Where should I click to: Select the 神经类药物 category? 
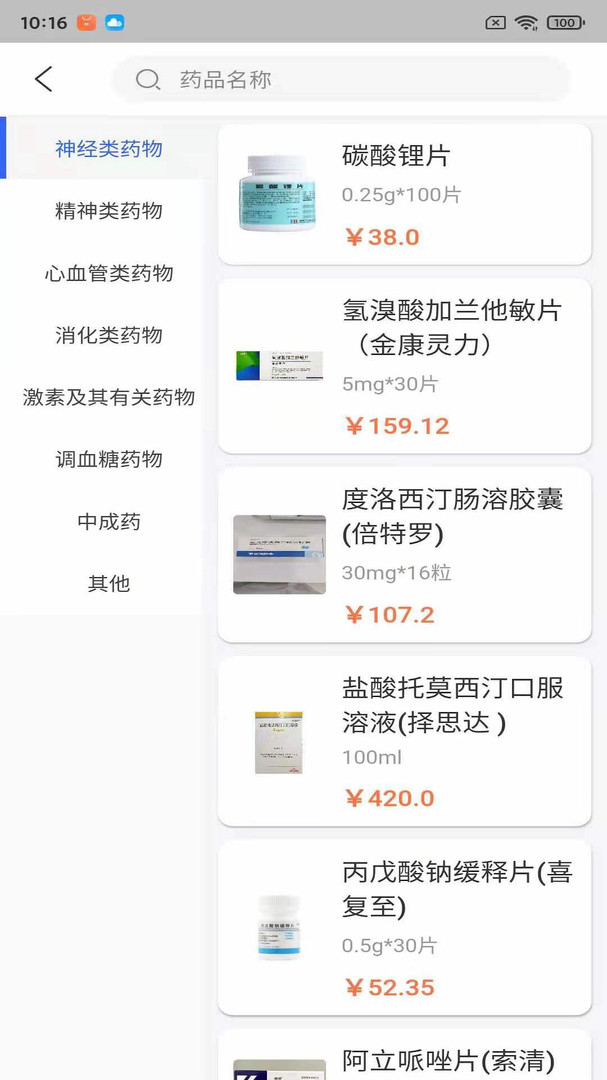108,149
